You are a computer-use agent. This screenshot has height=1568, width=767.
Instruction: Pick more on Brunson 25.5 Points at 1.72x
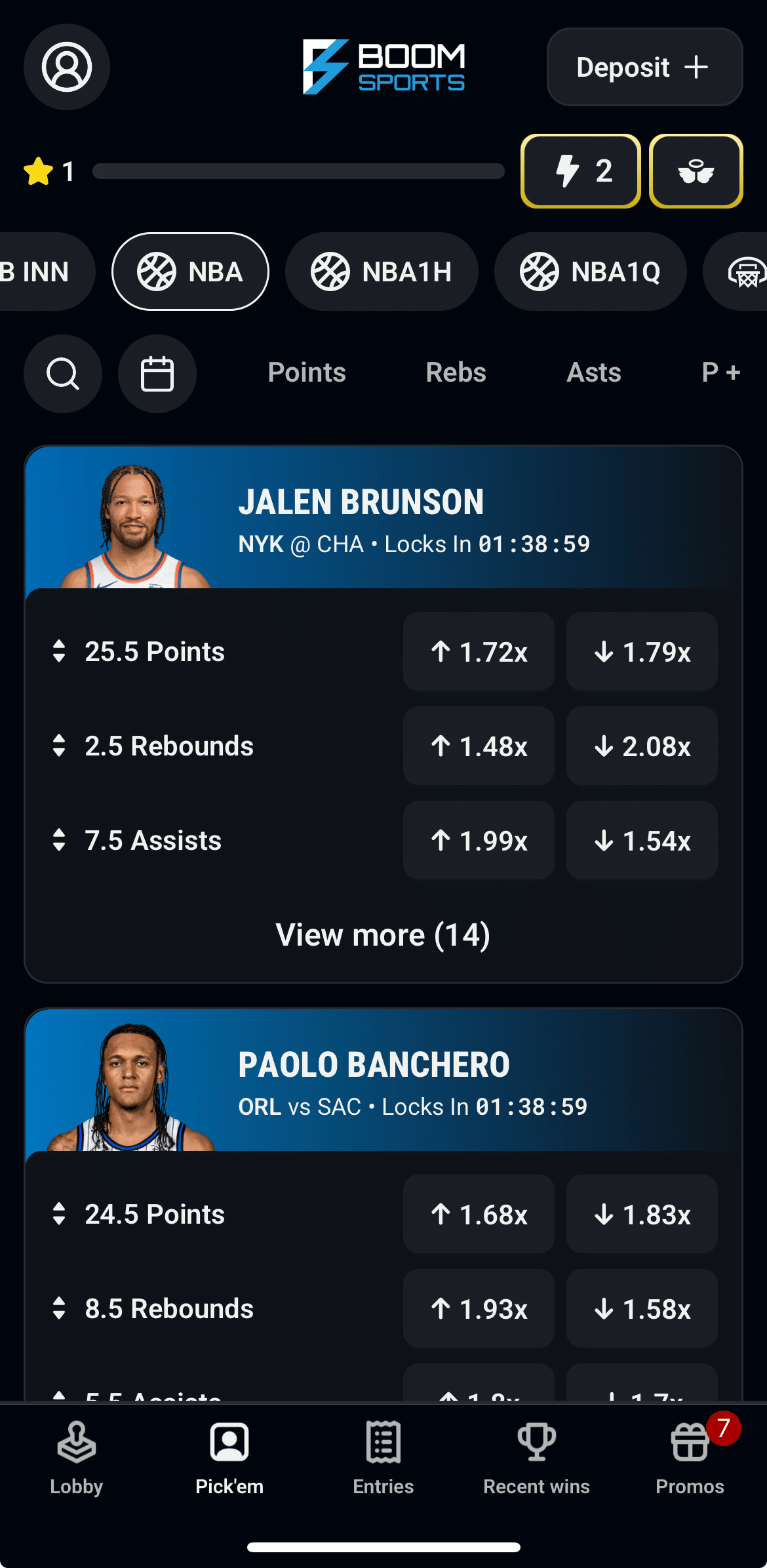pos(479,651)
